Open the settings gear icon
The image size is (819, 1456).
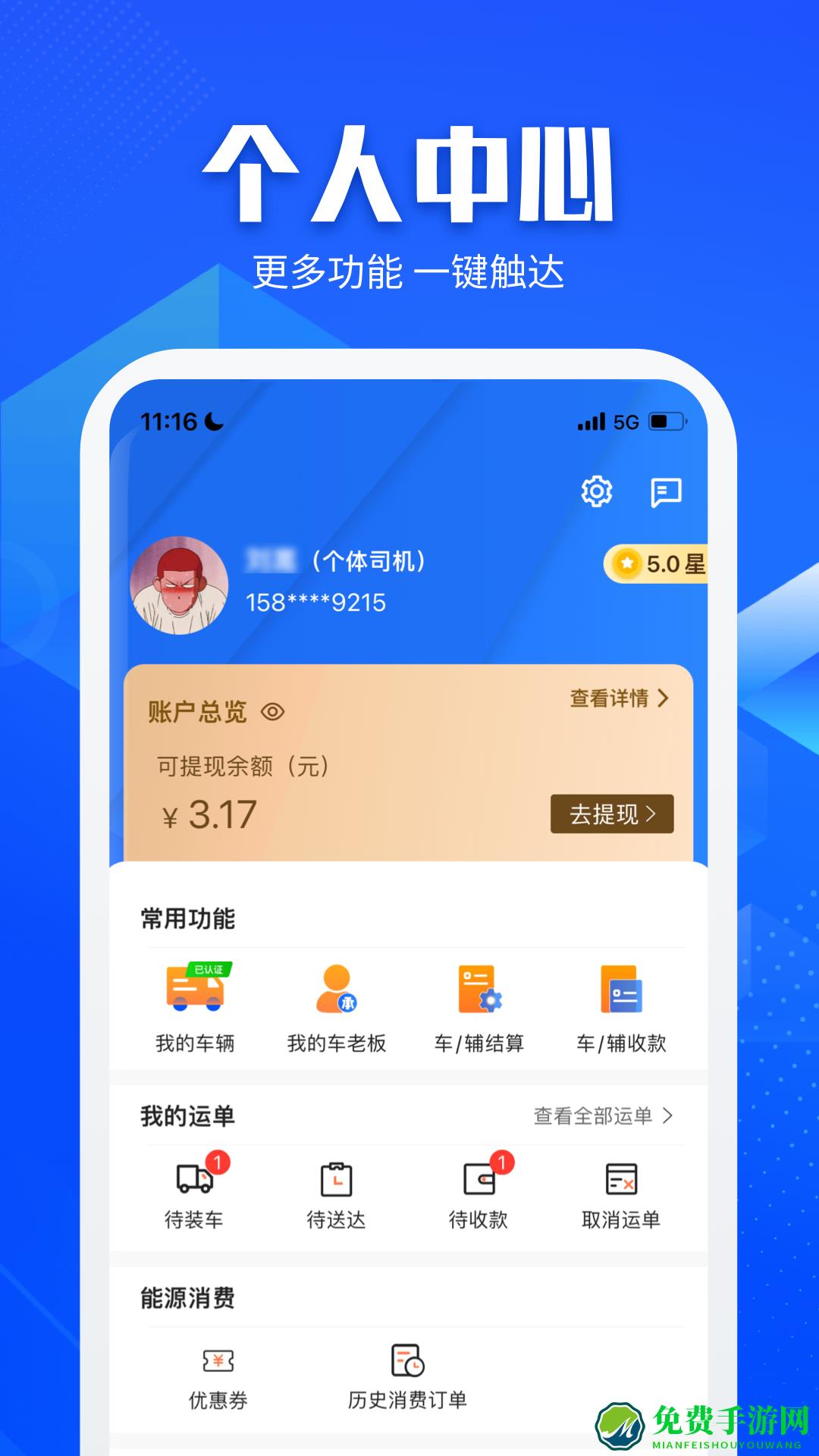(598, 491)
